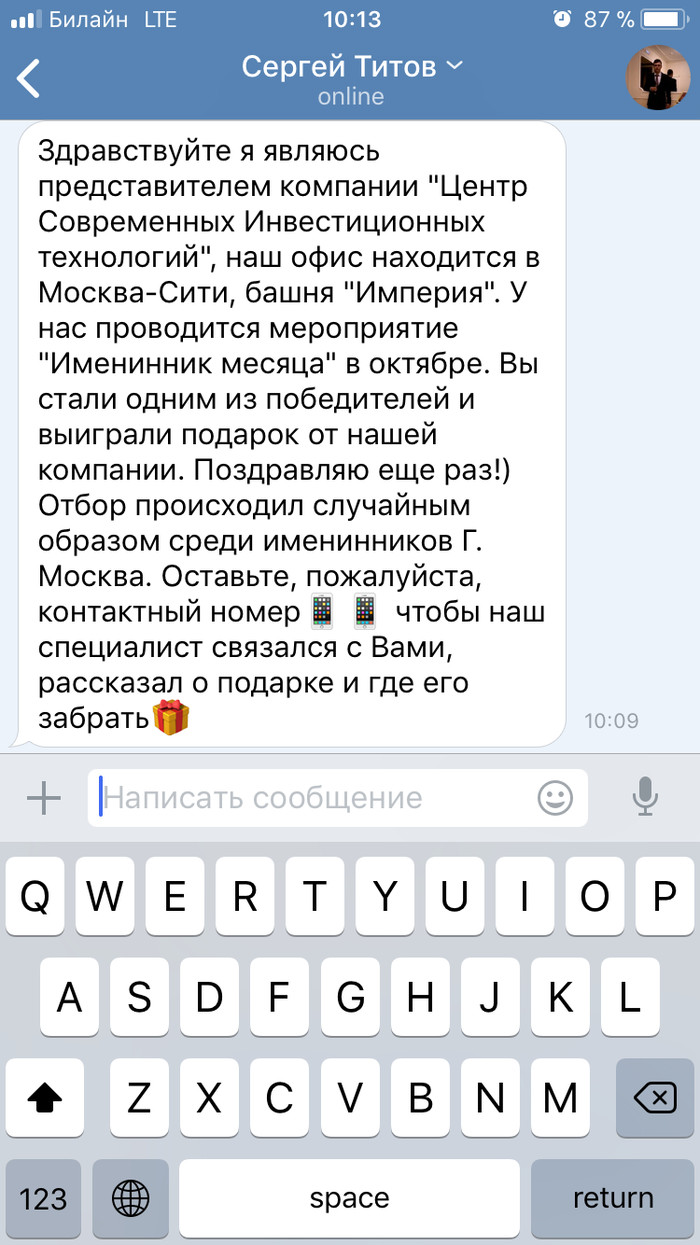Tap the plus attachment icon

pos(43,797)
